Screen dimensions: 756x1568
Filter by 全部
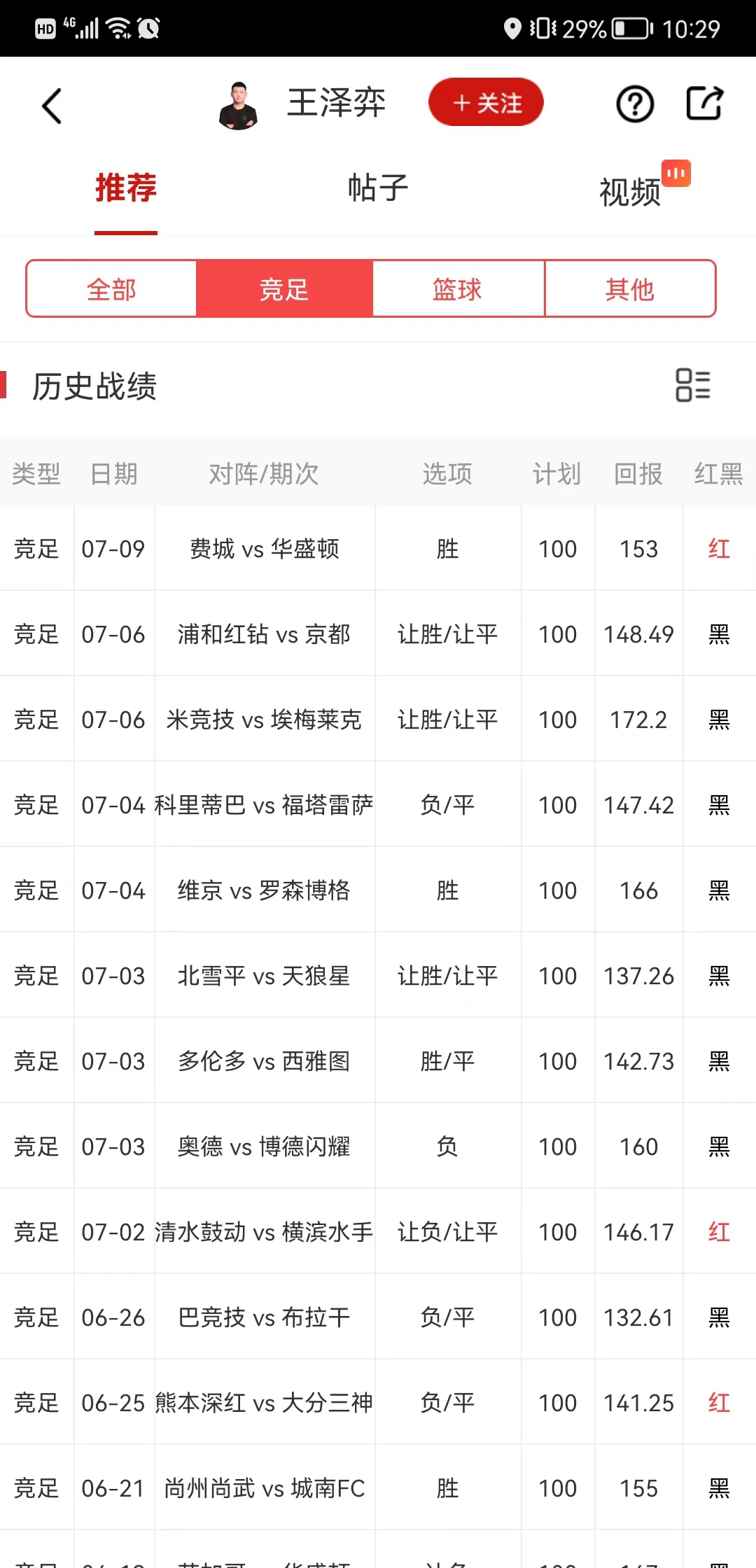(x=112, y=289)
